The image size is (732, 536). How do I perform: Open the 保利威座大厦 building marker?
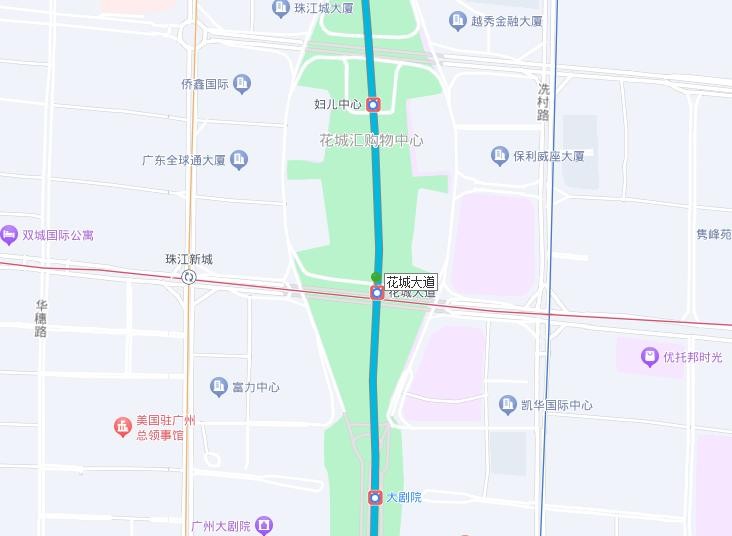point(500,155)
